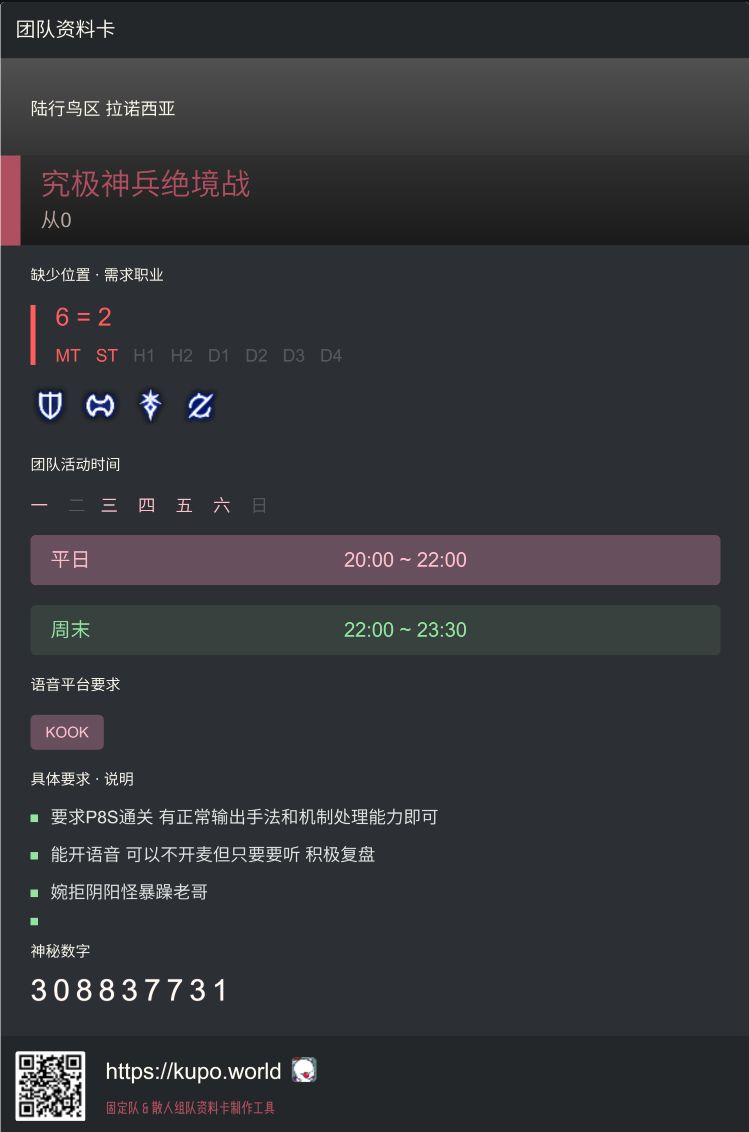The height and width of the screenshot is (1132, 749).
Task: Toggle the MT position label
Action: pos(67,355)
